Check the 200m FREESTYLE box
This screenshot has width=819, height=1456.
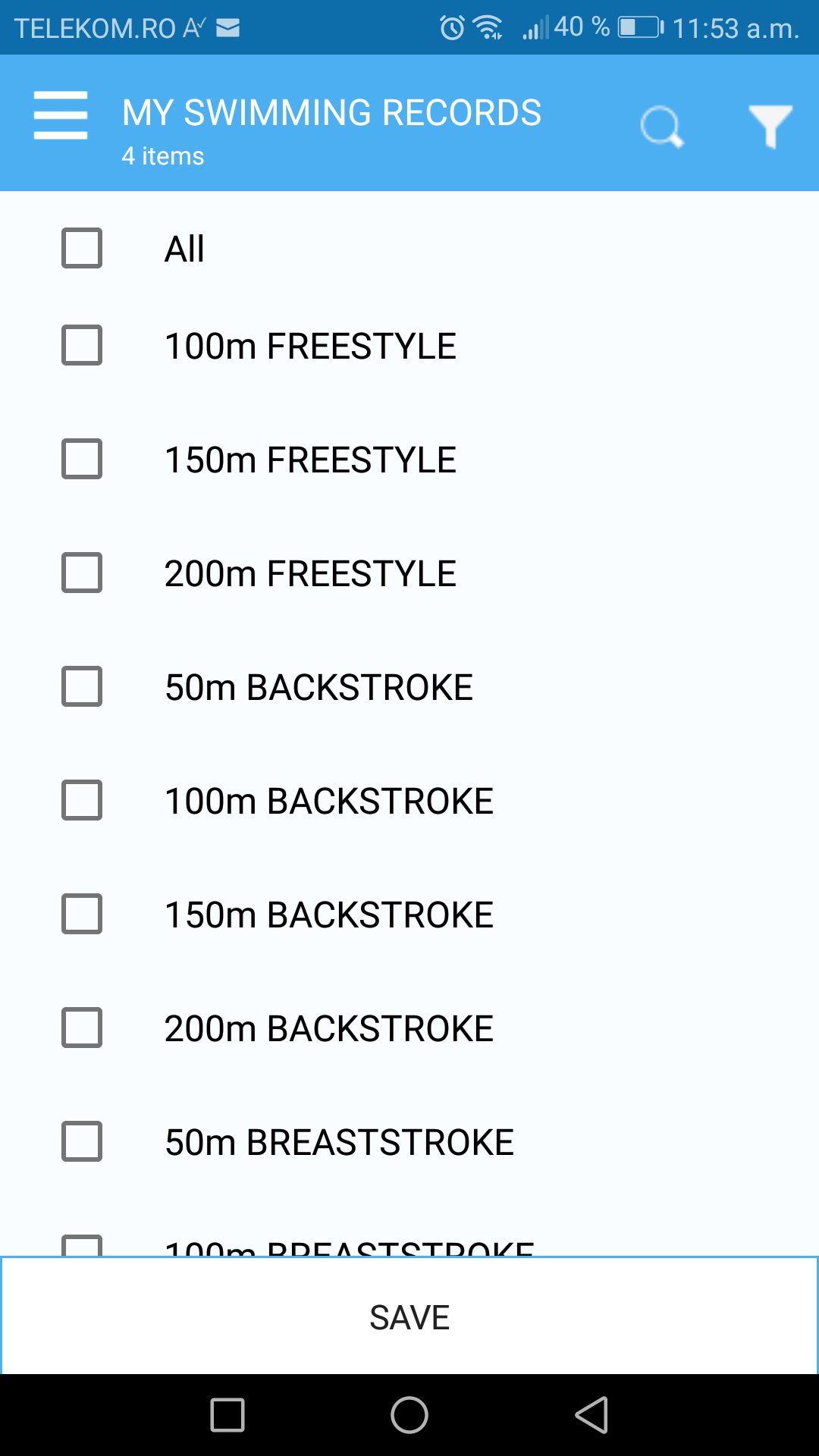click(81, 573)
